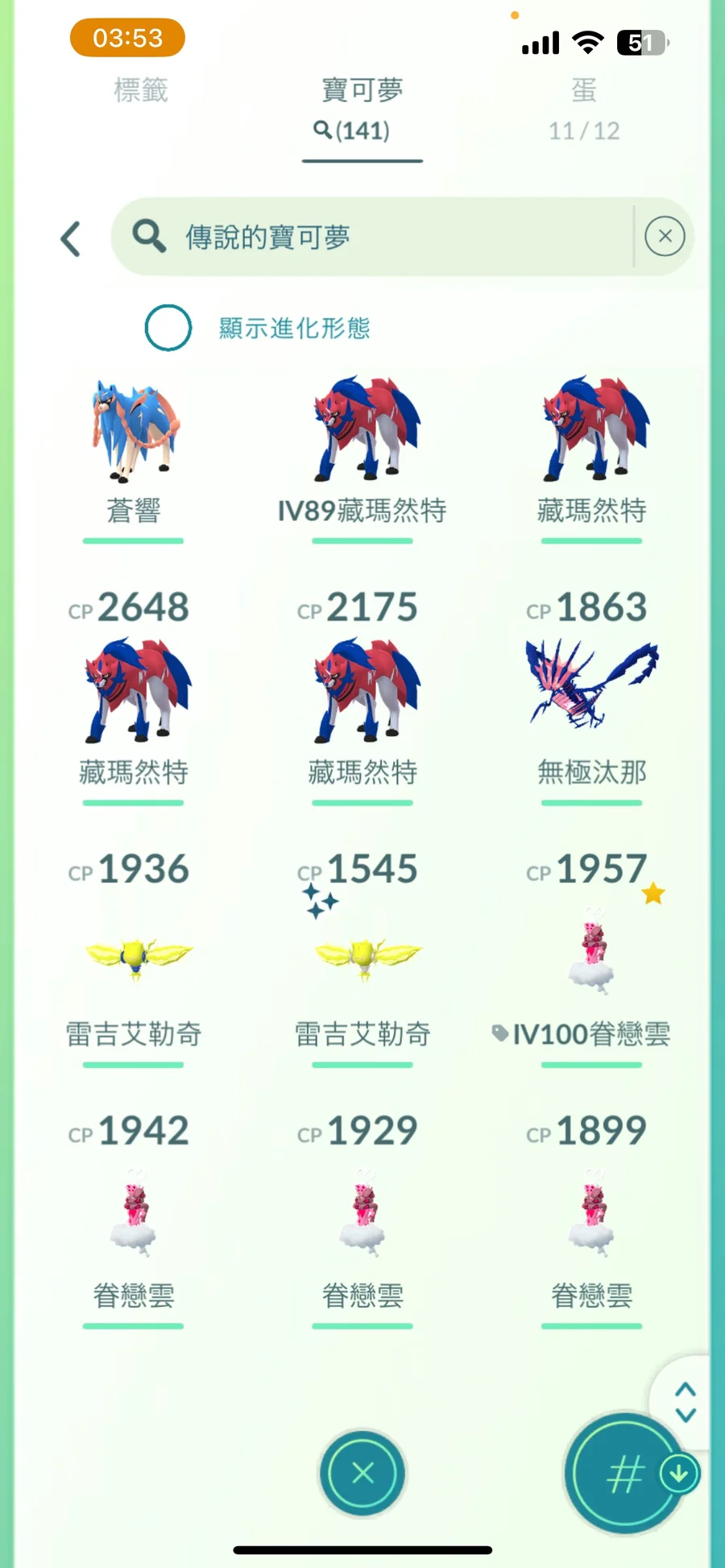Clear the search text field

coord(665,237)
